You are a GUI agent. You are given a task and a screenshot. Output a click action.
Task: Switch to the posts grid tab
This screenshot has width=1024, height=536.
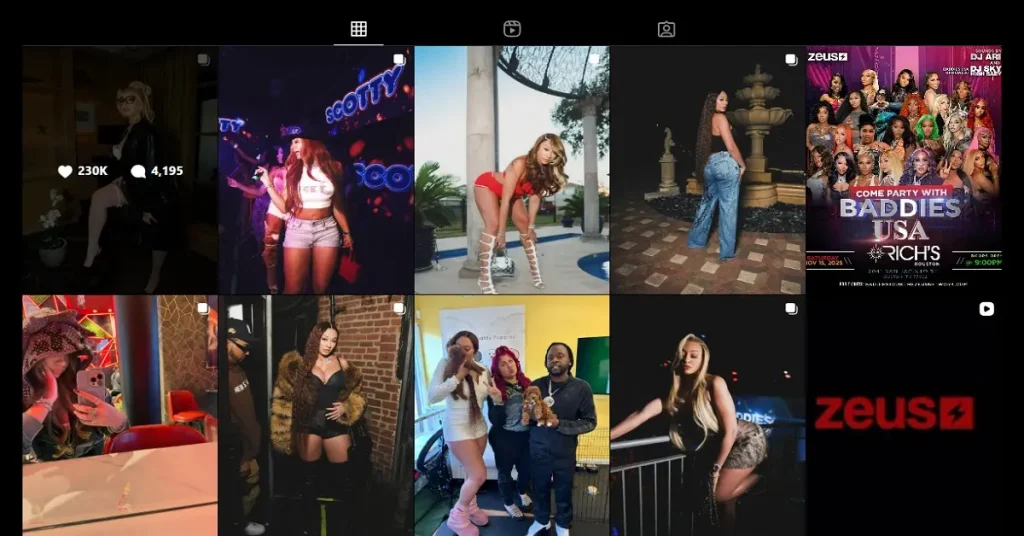(358, 29)
